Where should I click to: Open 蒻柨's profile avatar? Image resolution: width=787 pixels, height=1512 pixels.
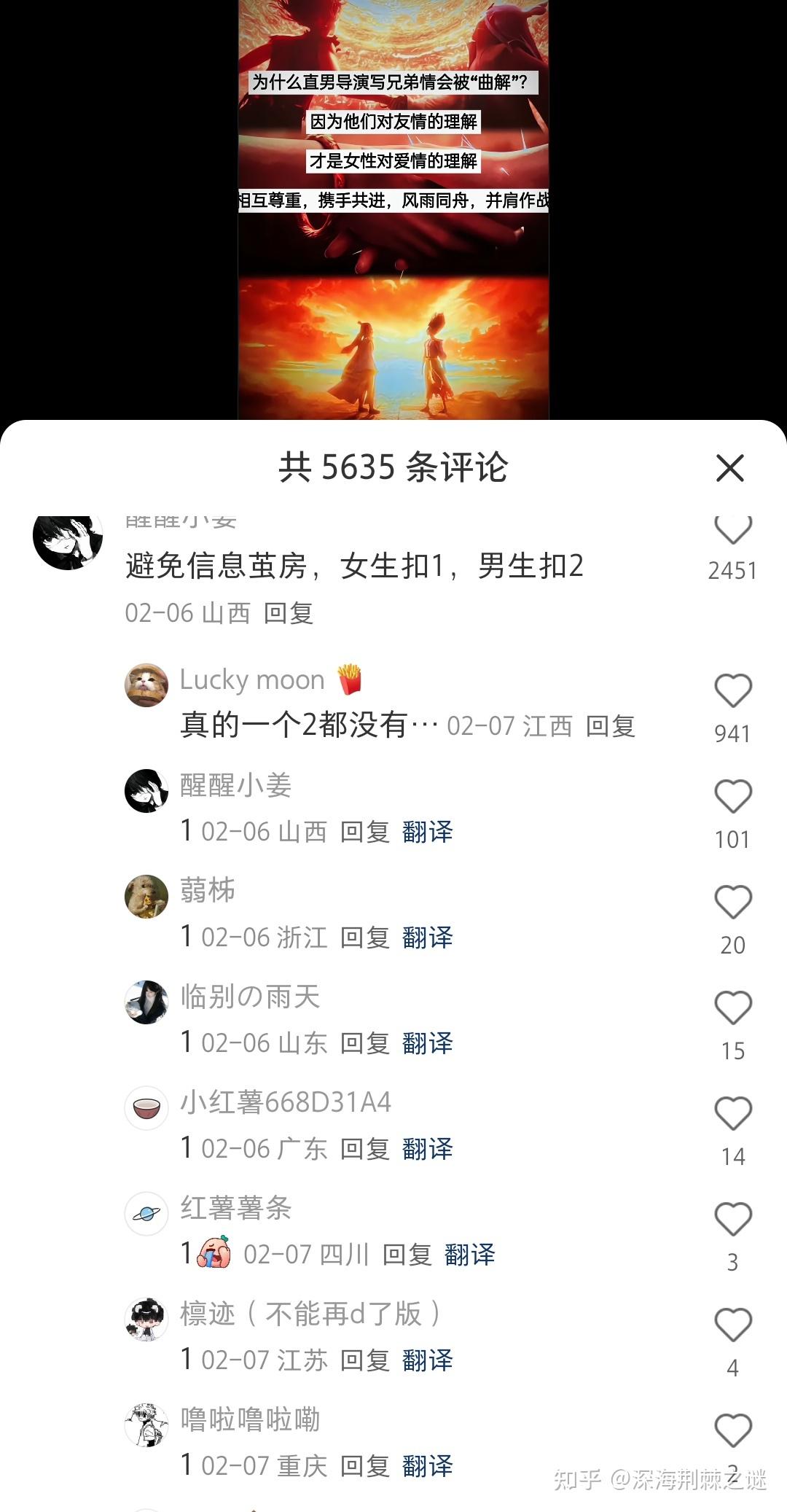click(146, 897)
